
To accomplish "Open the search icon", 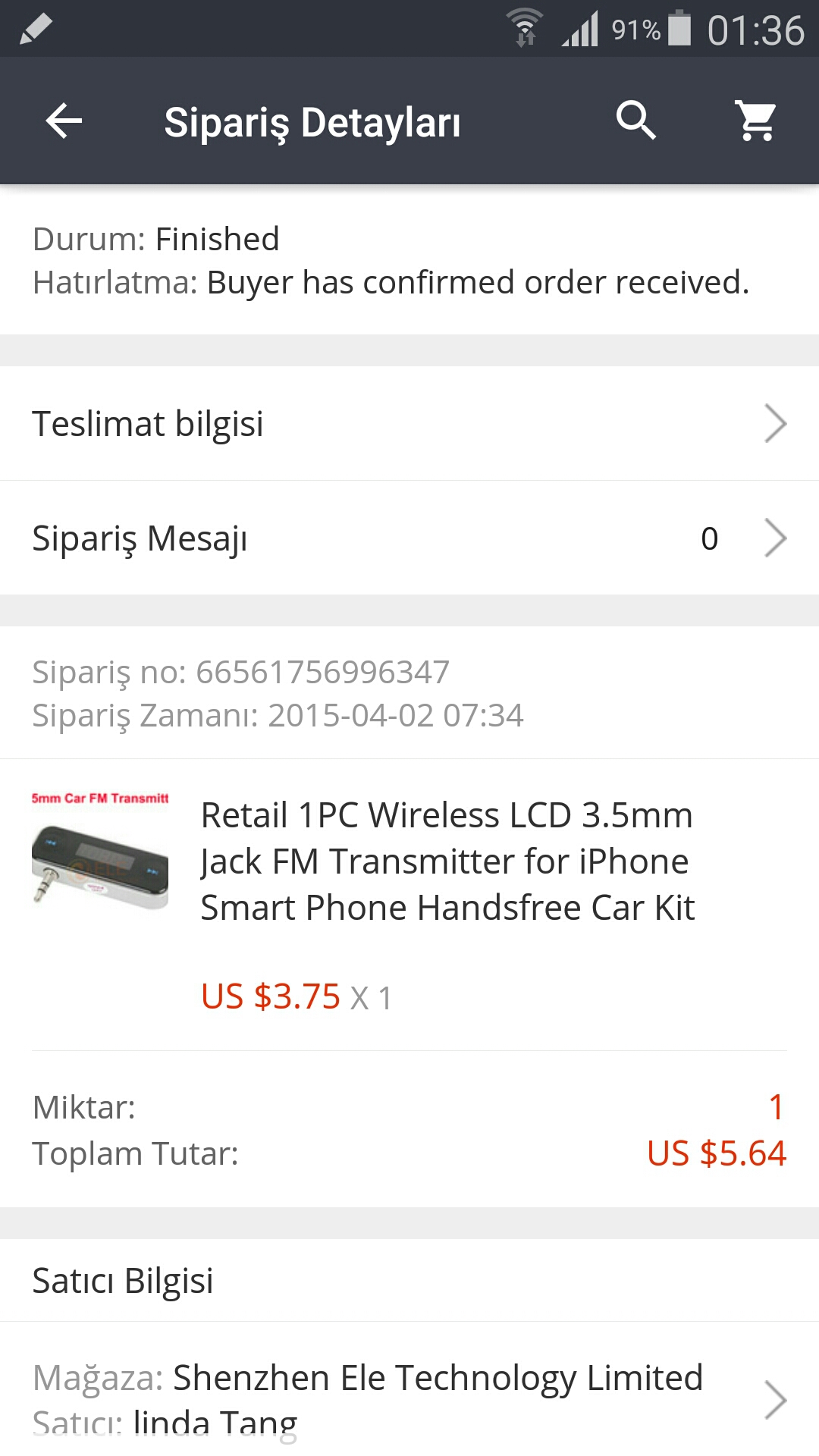I will 635,121.
